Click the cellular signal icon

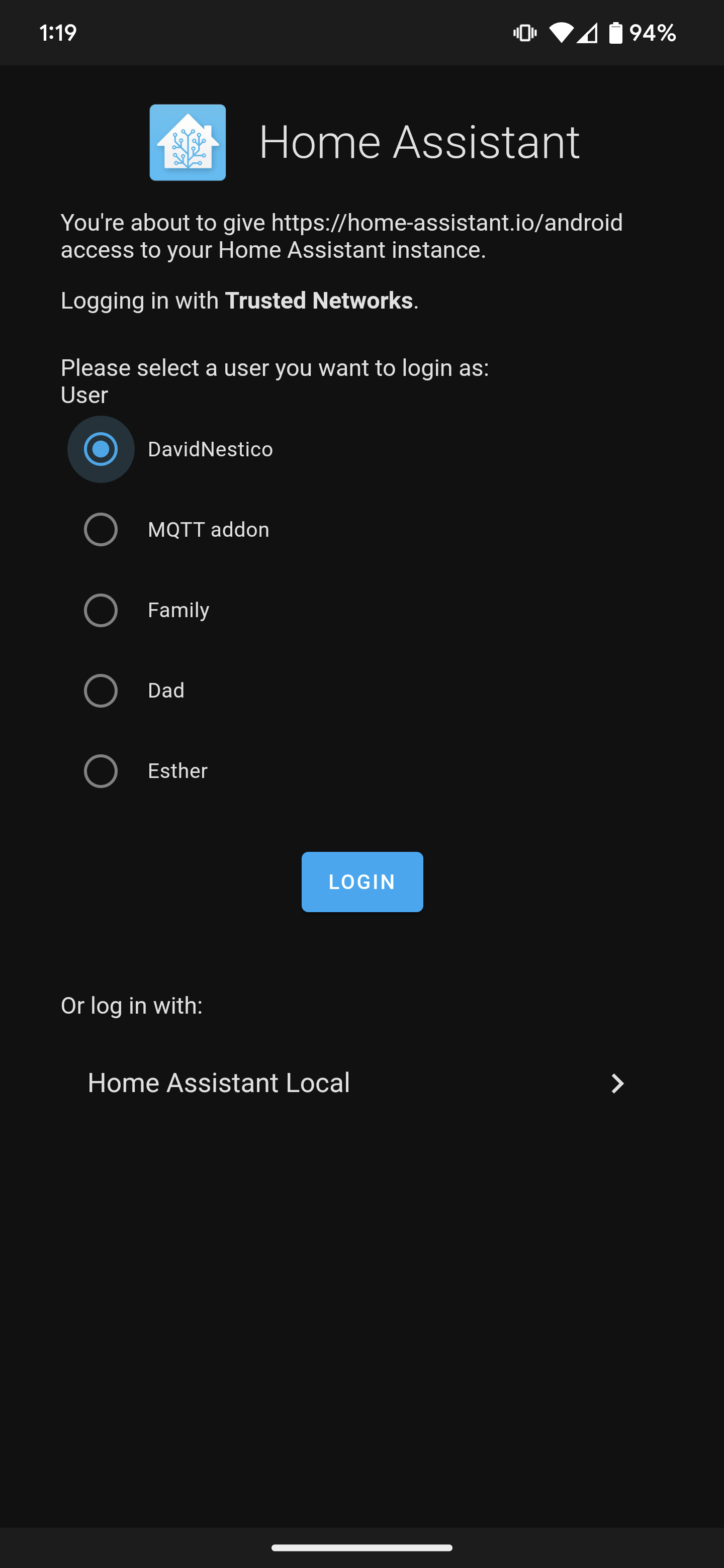click(x=587, y=33)
